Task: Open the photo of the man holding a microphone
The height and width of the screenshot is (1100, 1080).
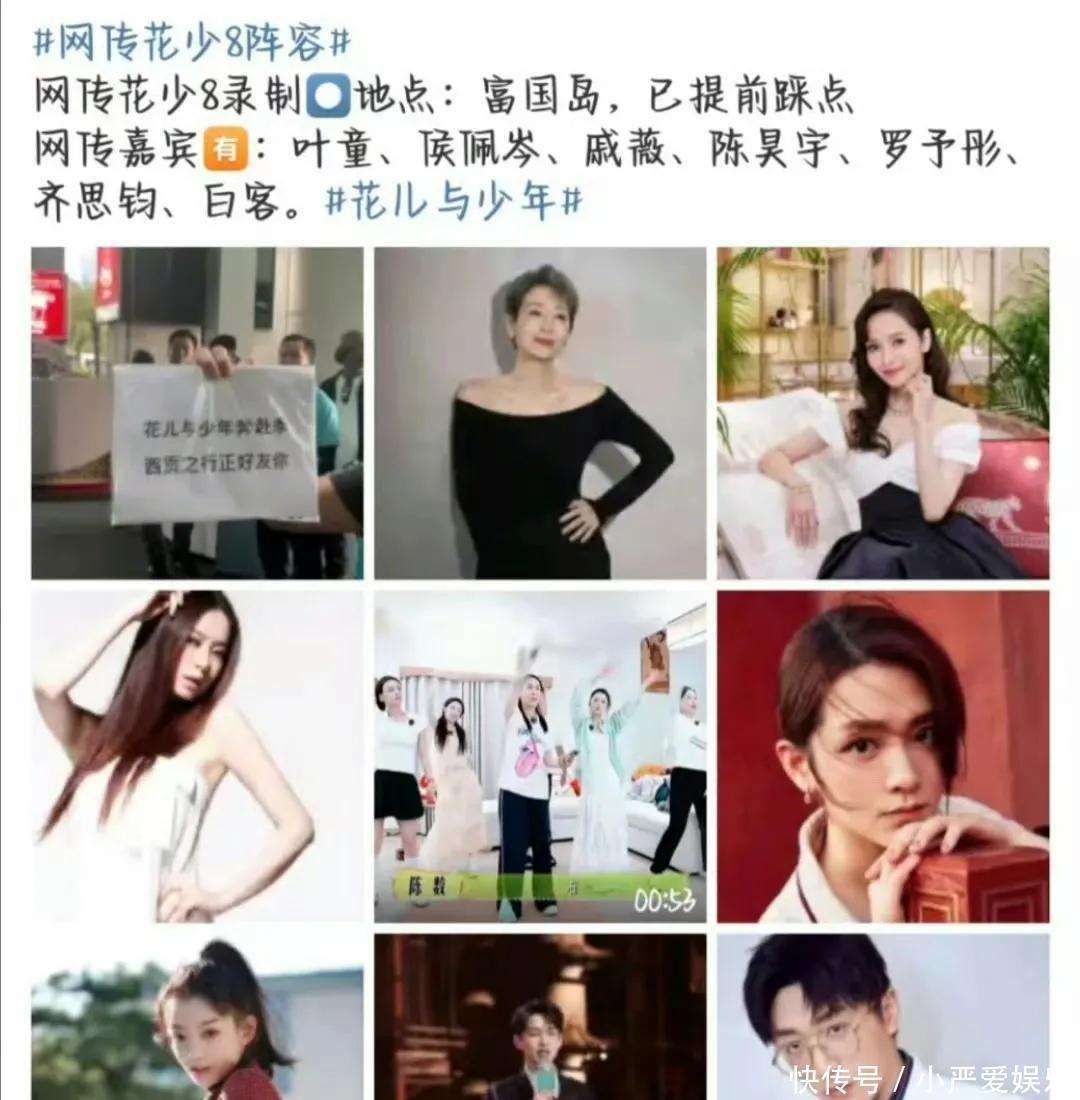Action: (x=540, y=1018)
